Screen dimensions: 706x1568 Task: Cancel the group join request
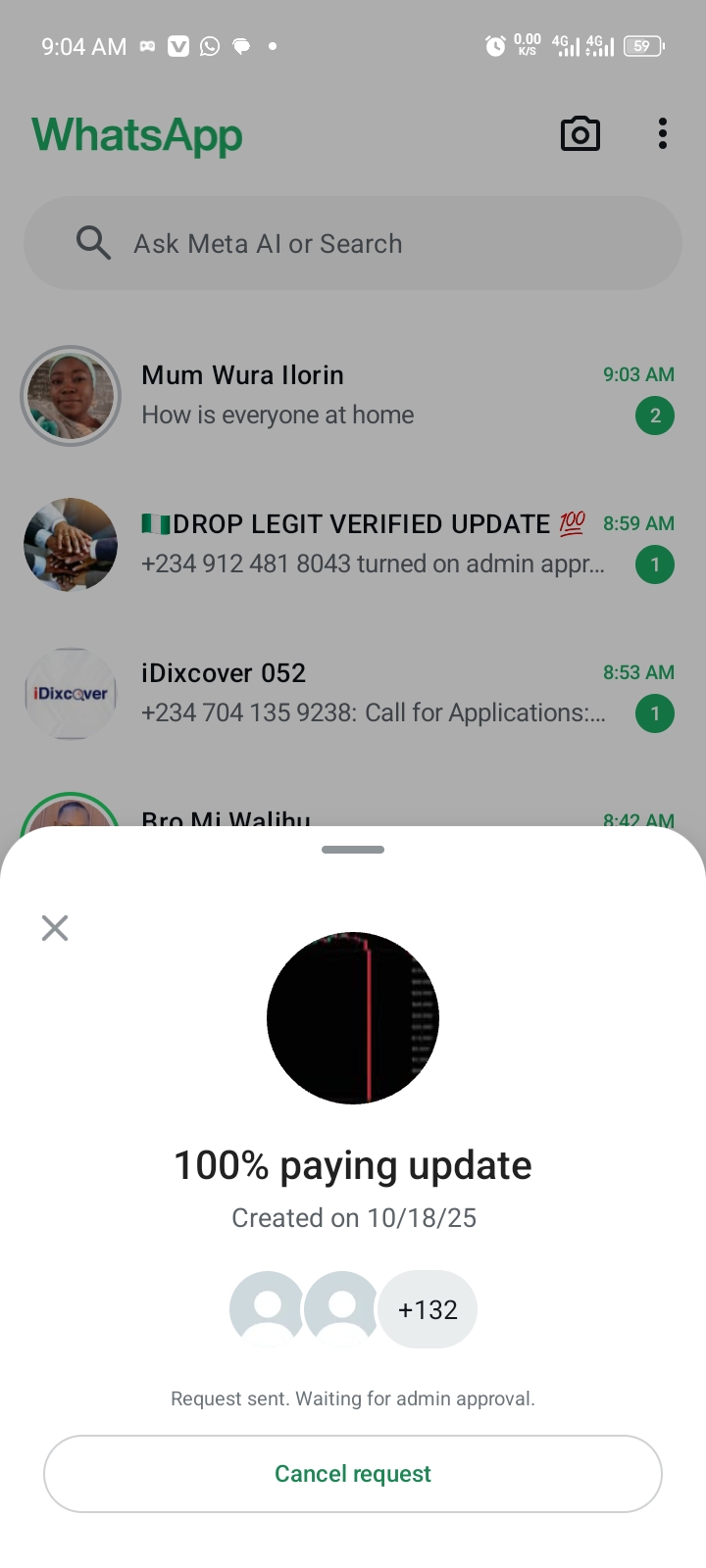[353, 1474]
